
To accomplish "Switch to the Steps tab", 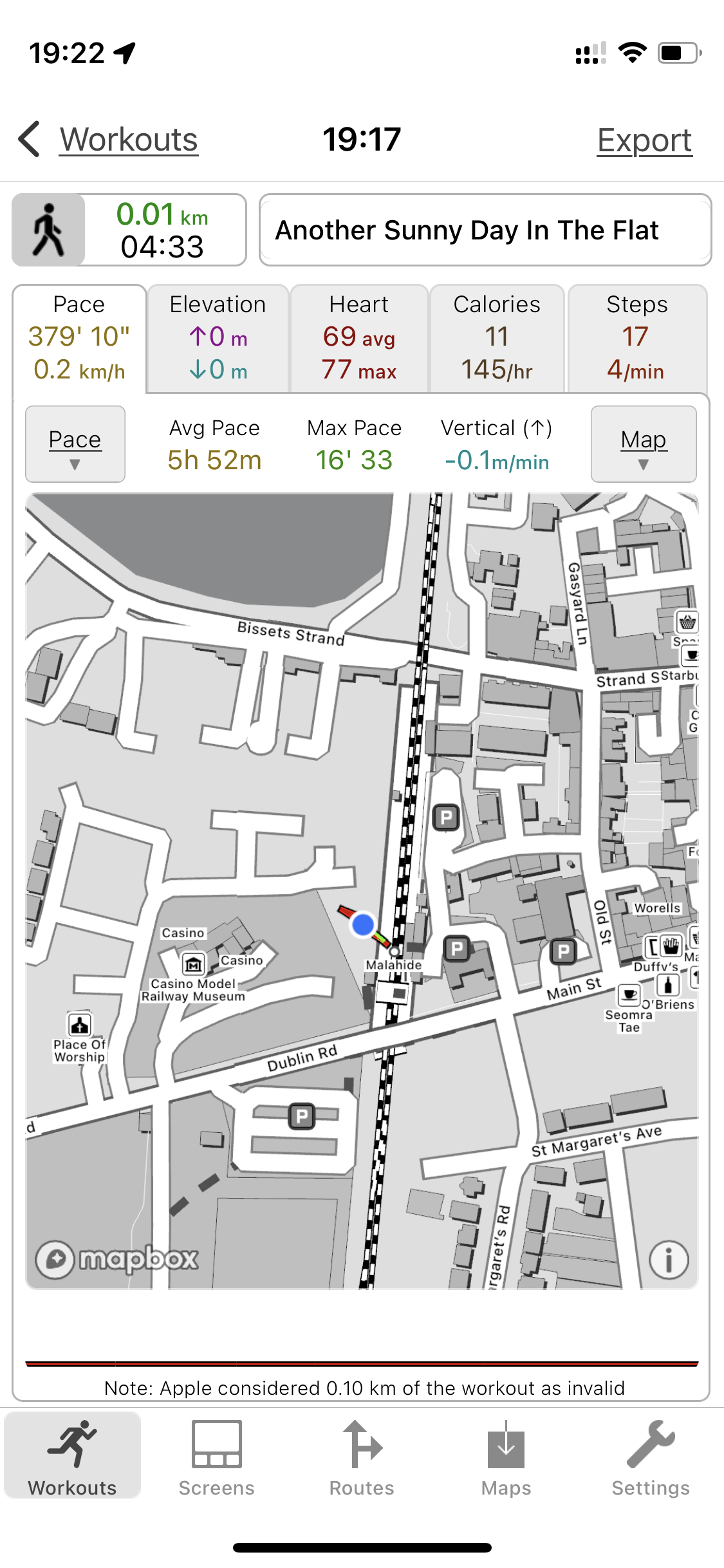I will click(x=636, y=337).
